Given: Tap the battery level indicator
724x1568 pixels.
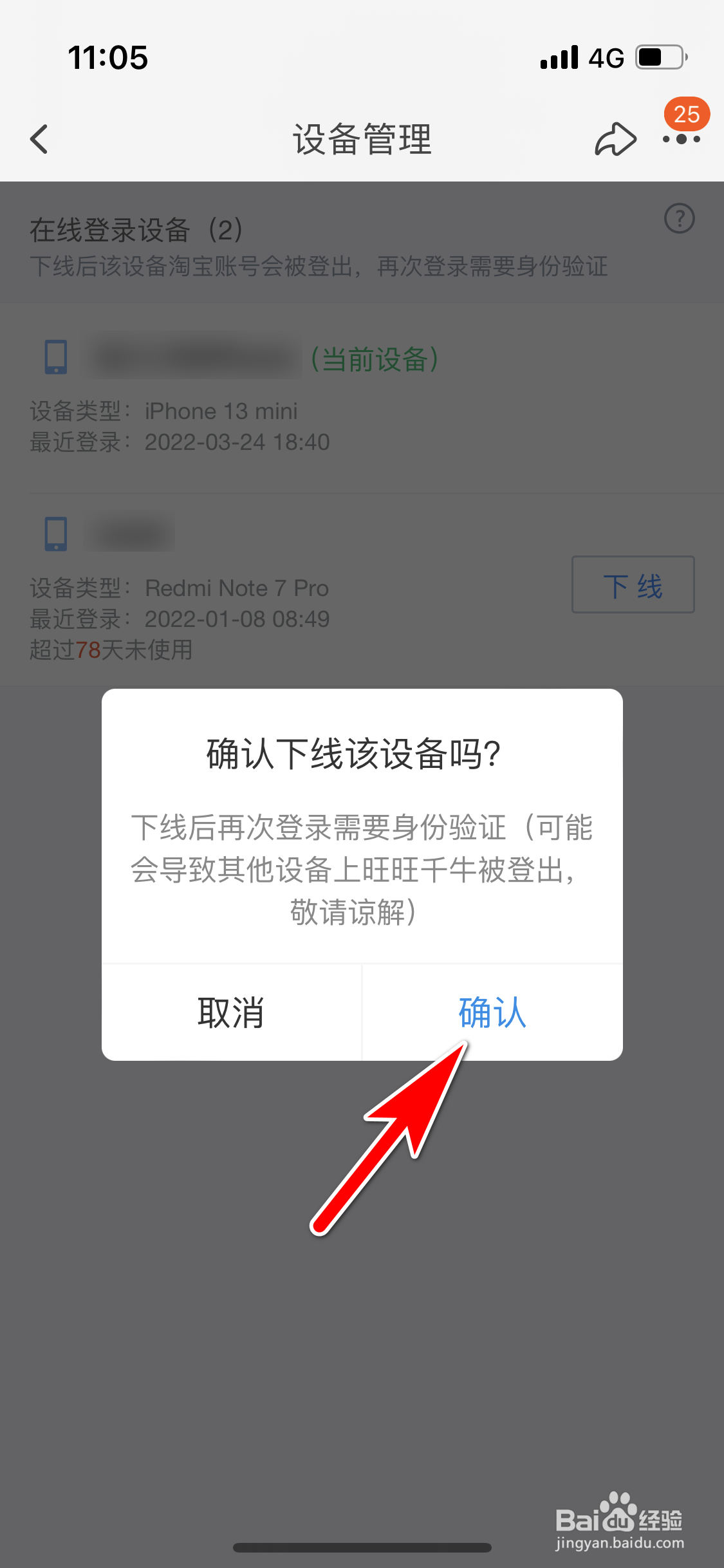Looking at the screenshot, I should pos(660,57).
